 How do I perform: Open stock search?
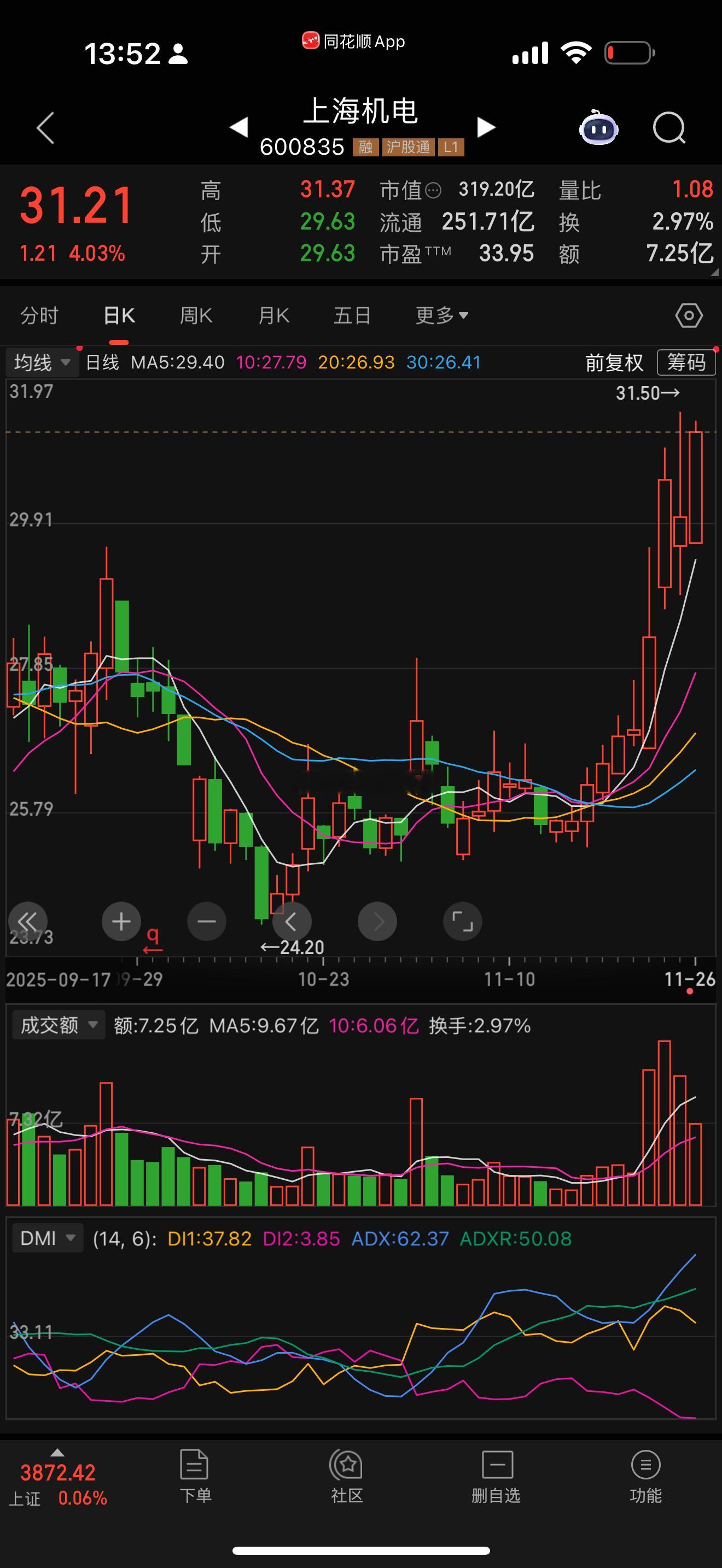point(668,128)
